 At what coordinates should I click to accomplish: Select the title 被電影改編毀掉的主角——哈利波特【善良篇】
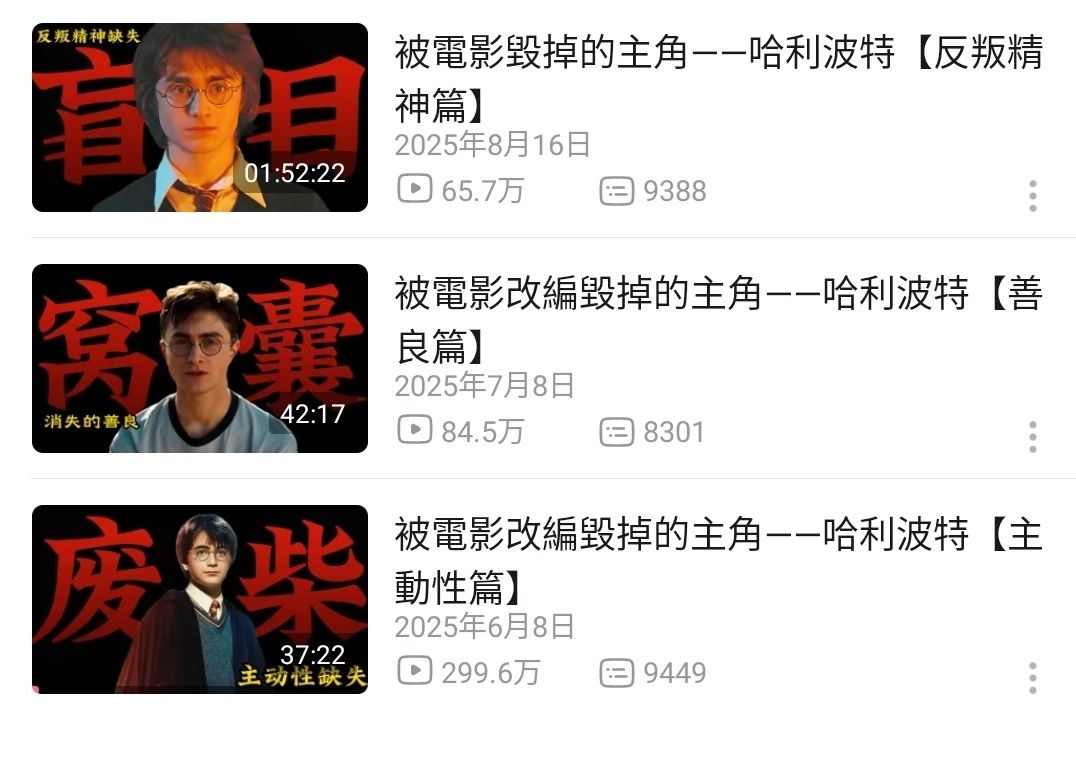[x=718, y=319]
